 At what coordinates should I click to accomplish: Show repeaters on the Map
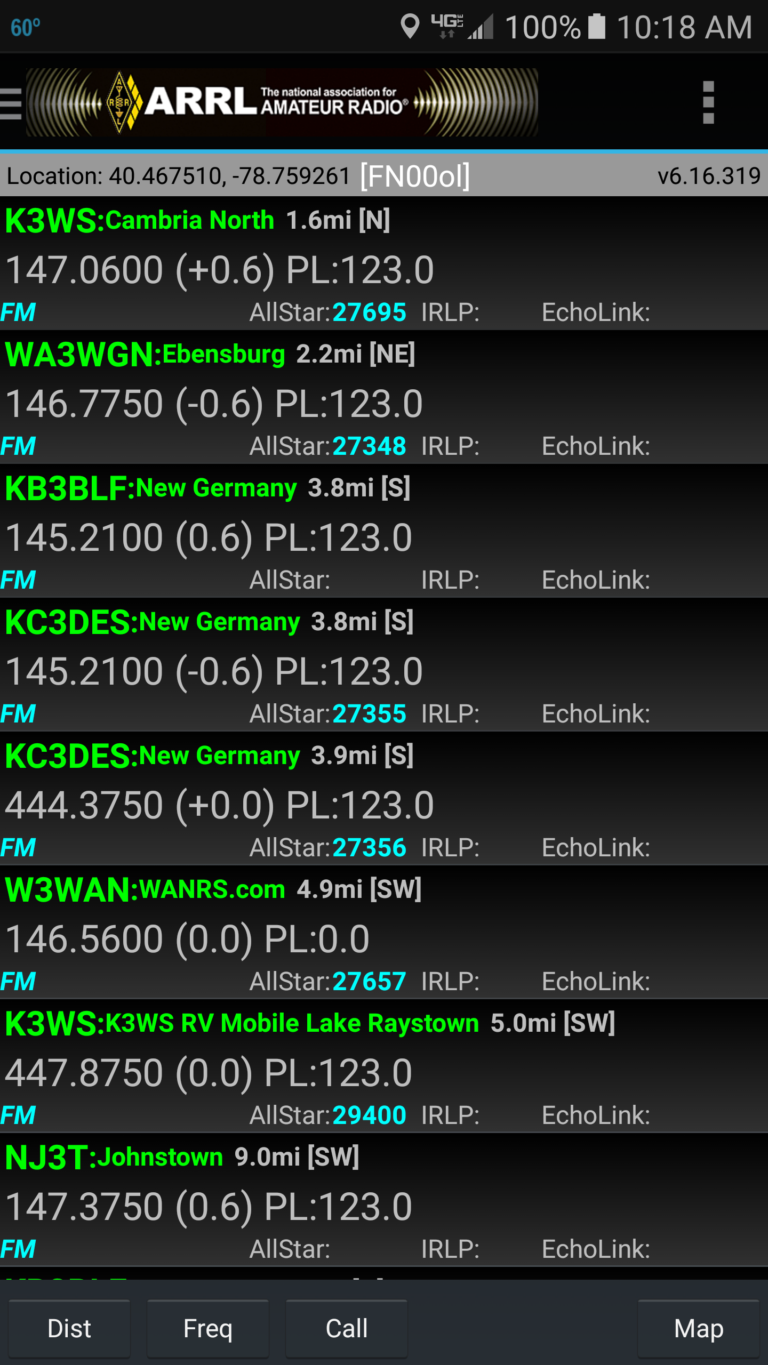click(698, 1328)
